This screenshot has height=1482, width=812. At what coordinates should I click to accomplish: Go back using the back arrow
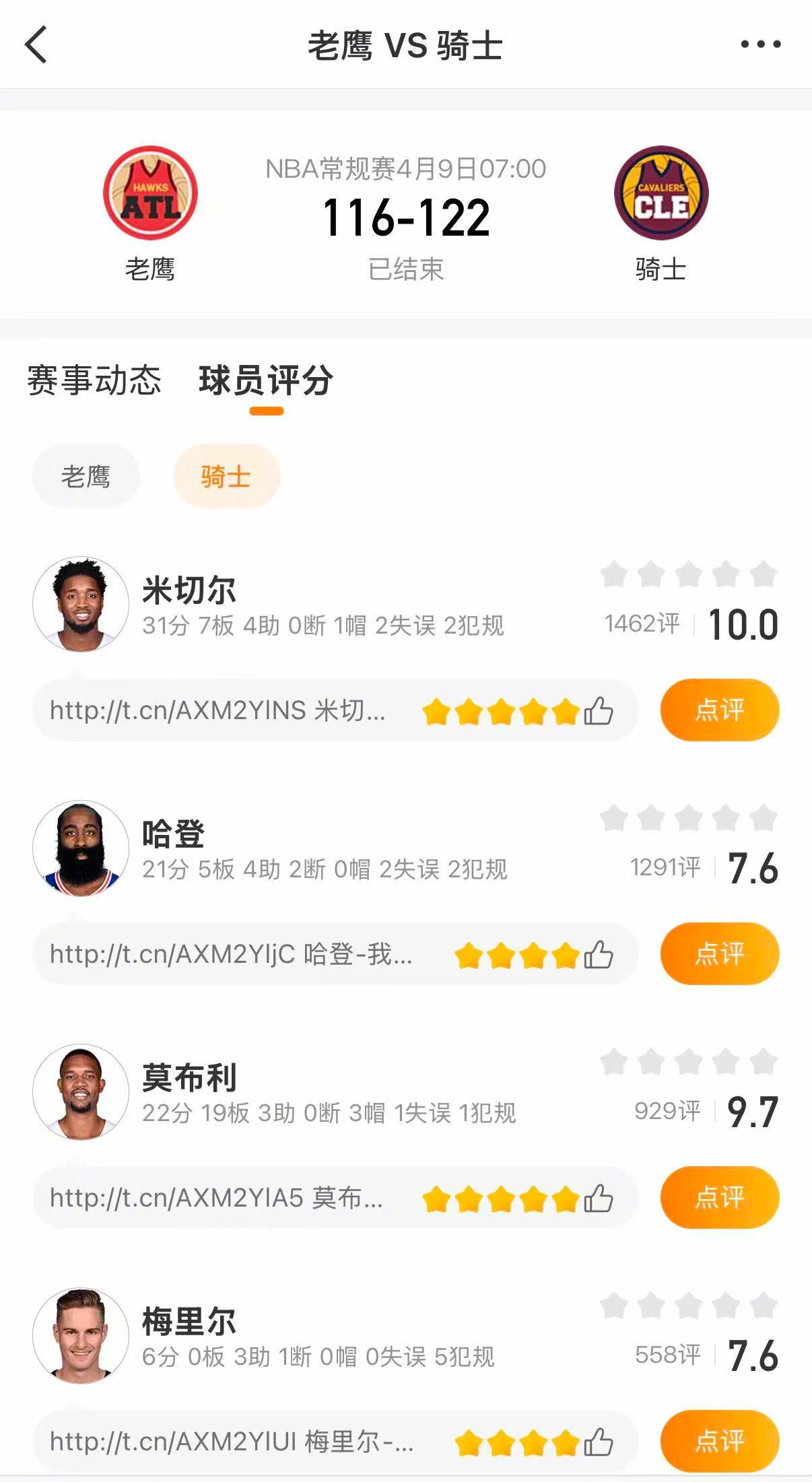point(34,46)
